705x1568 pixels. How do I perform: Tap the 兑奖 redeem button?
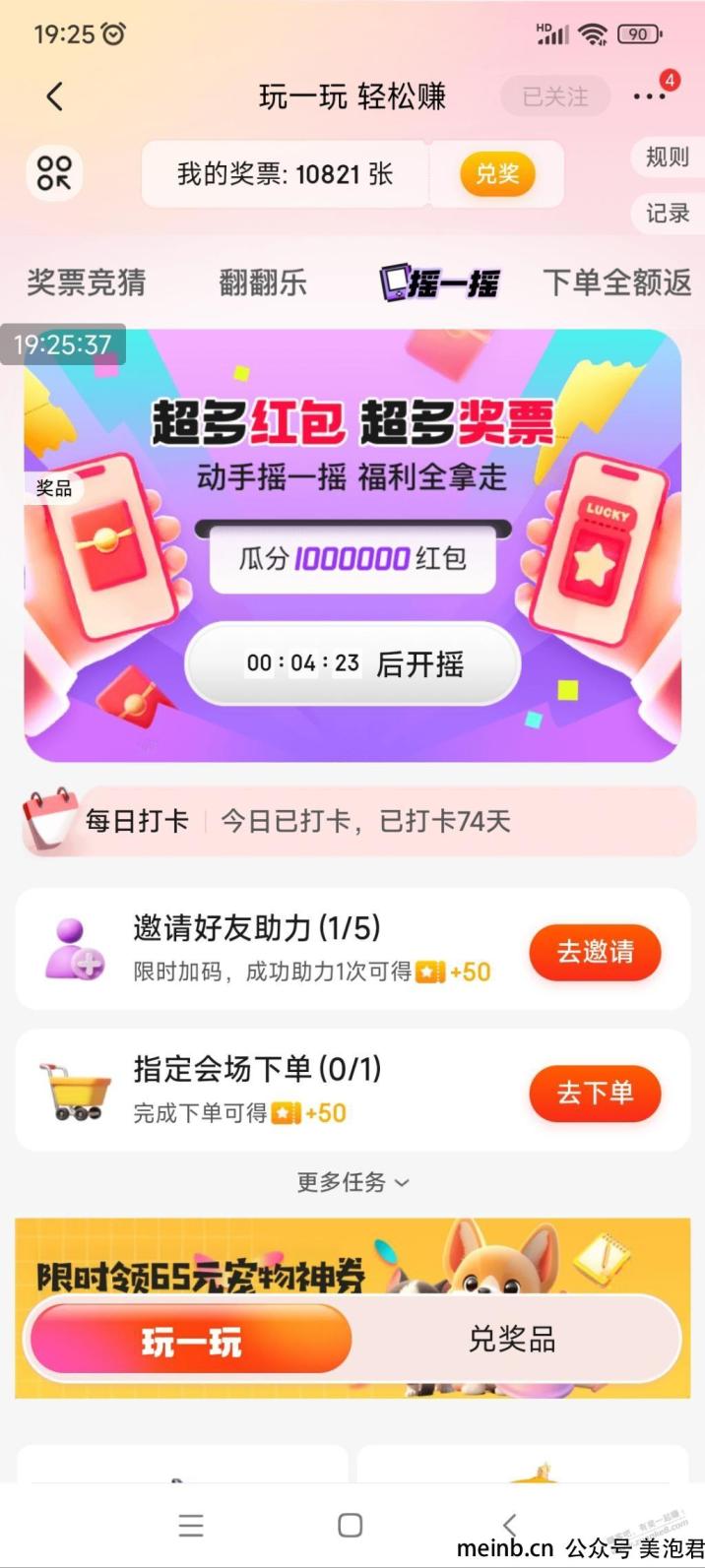(497, 174)
